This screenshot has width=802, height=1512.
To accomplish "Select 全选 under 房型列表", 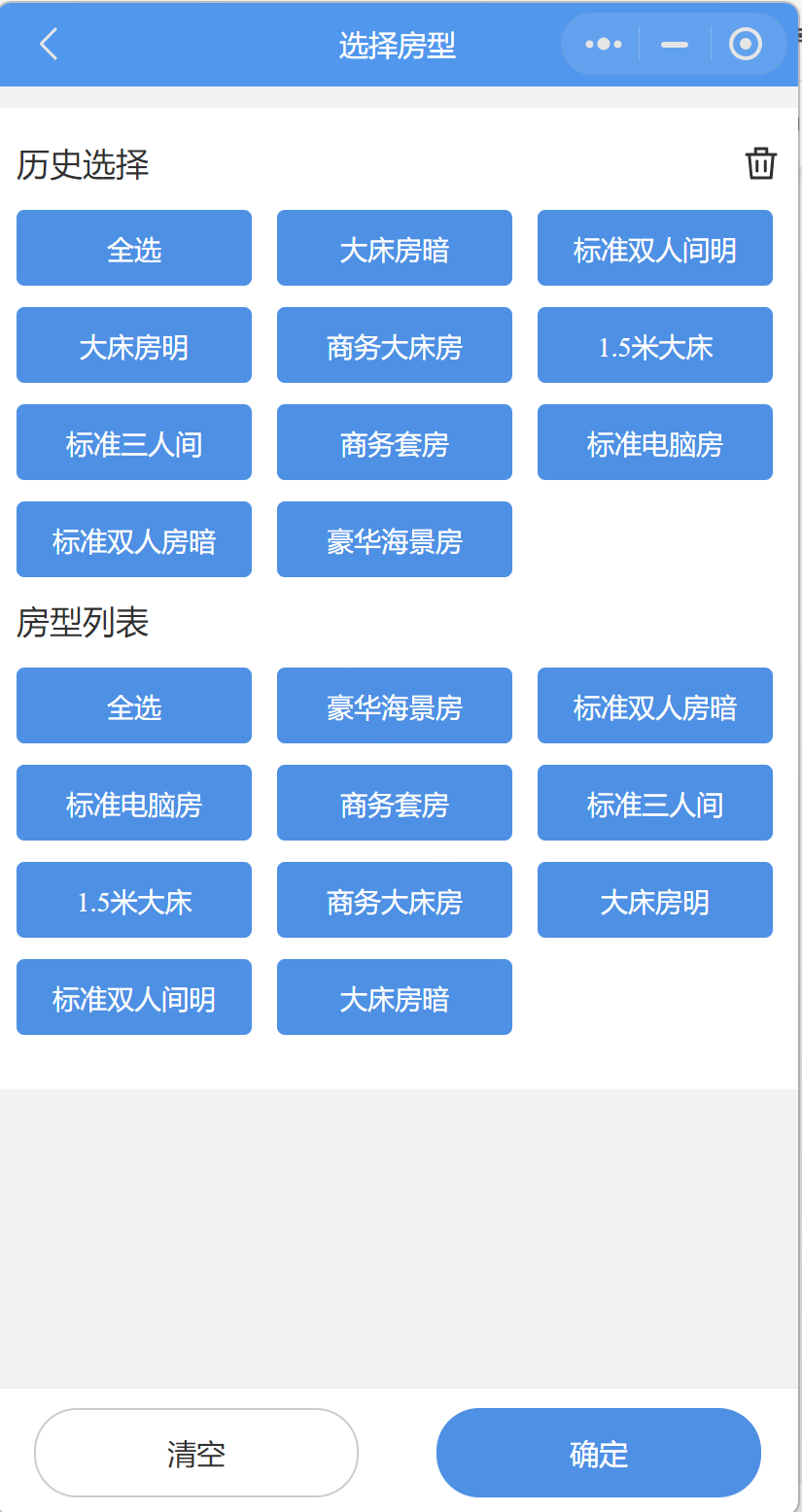I will pyautogui.click(x=134, y=705).
